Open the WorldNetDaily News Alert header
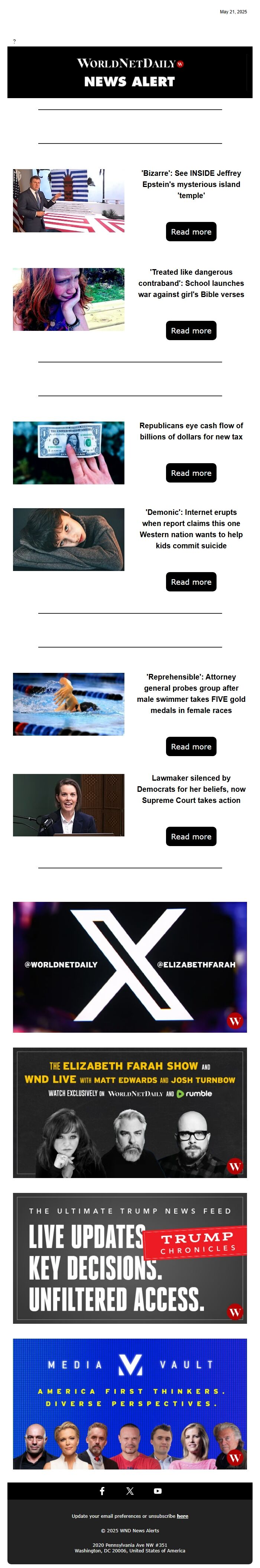 coord(129,72)
